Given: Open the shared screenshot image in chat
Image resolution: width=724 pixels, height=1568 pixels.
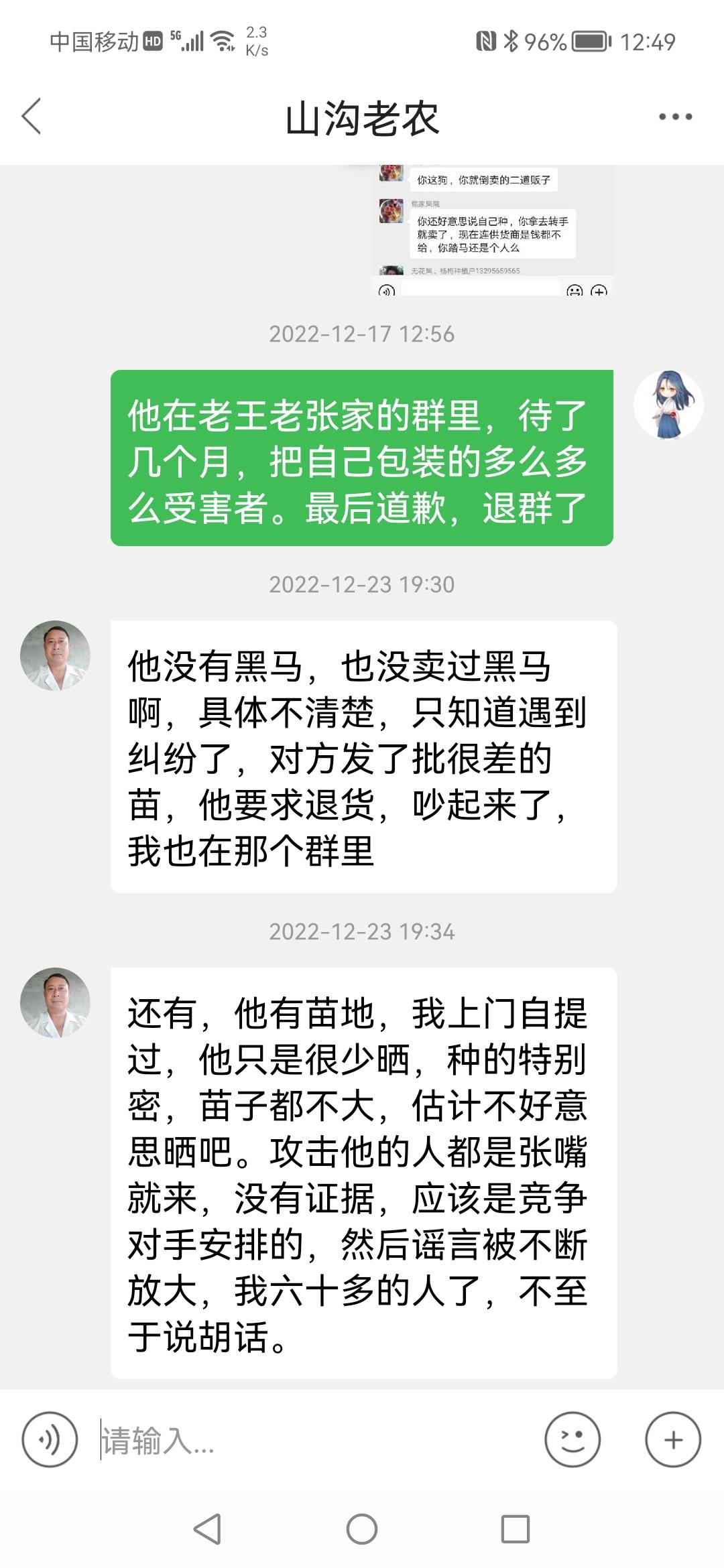Looking at the screenshot, I should [493, 231].
